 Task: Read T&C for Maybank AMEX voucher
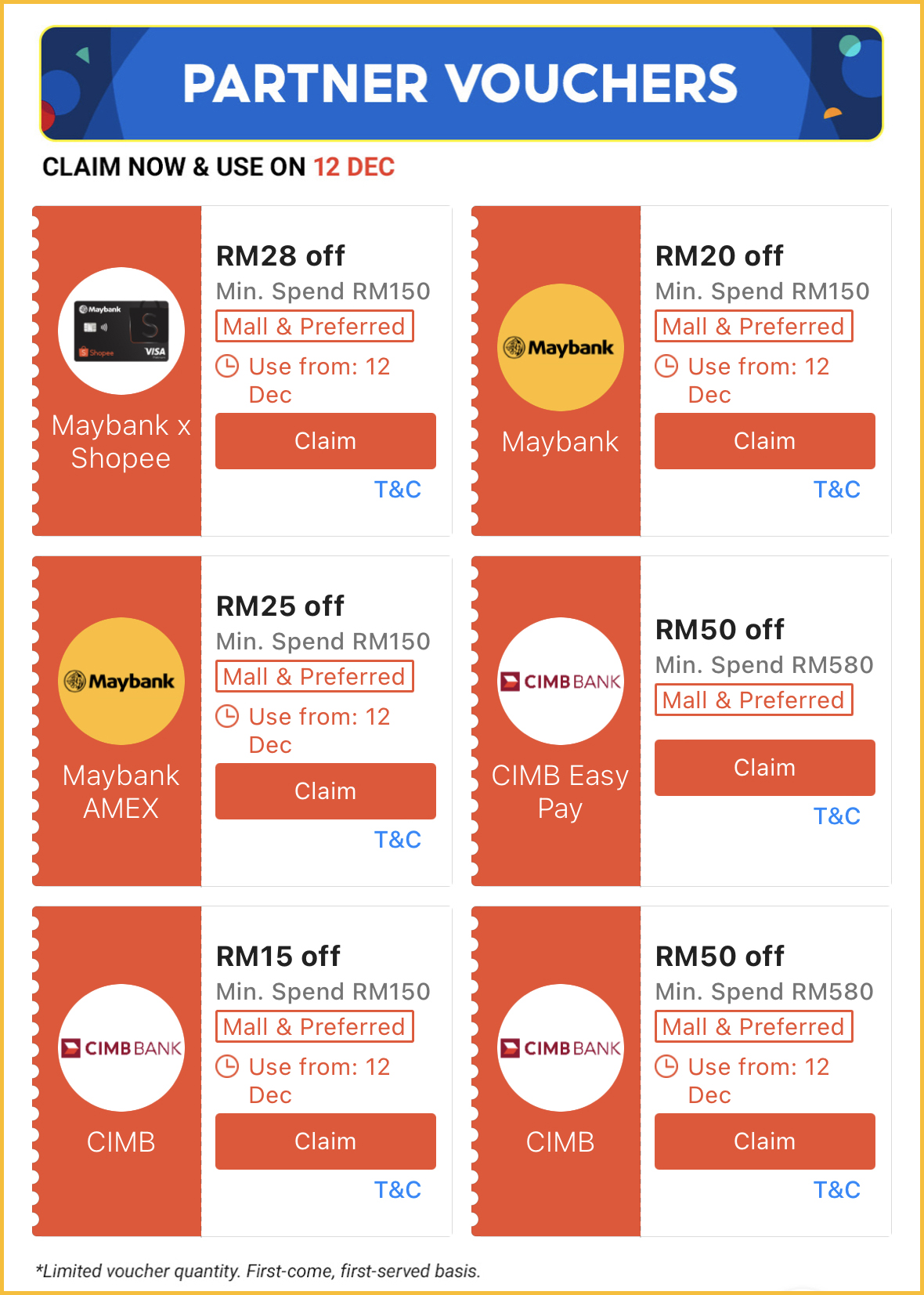pos(397,840)
